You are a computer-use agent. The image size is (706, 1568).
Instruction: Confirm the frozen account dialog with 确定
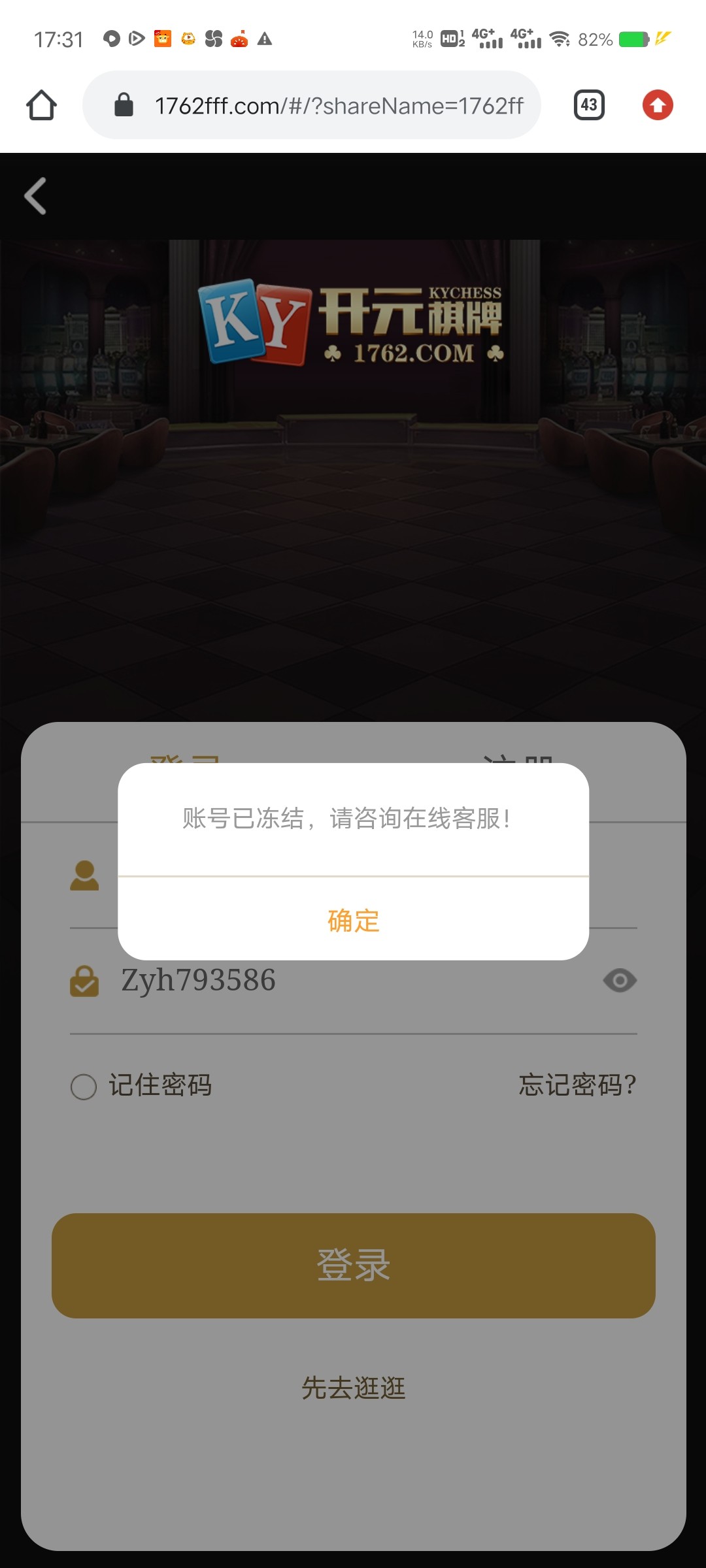(x=353, y=921)
